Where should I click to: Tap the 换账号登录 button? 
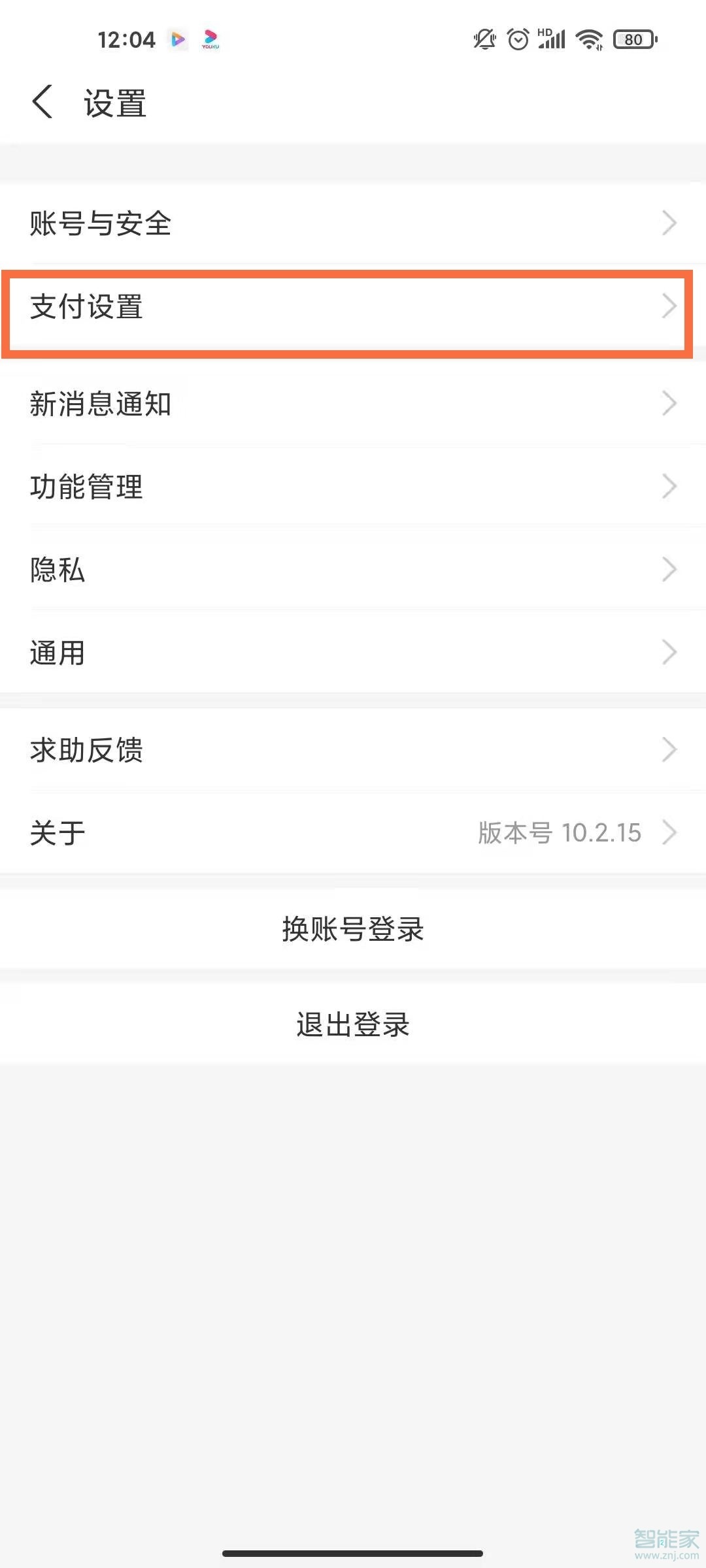353,930
